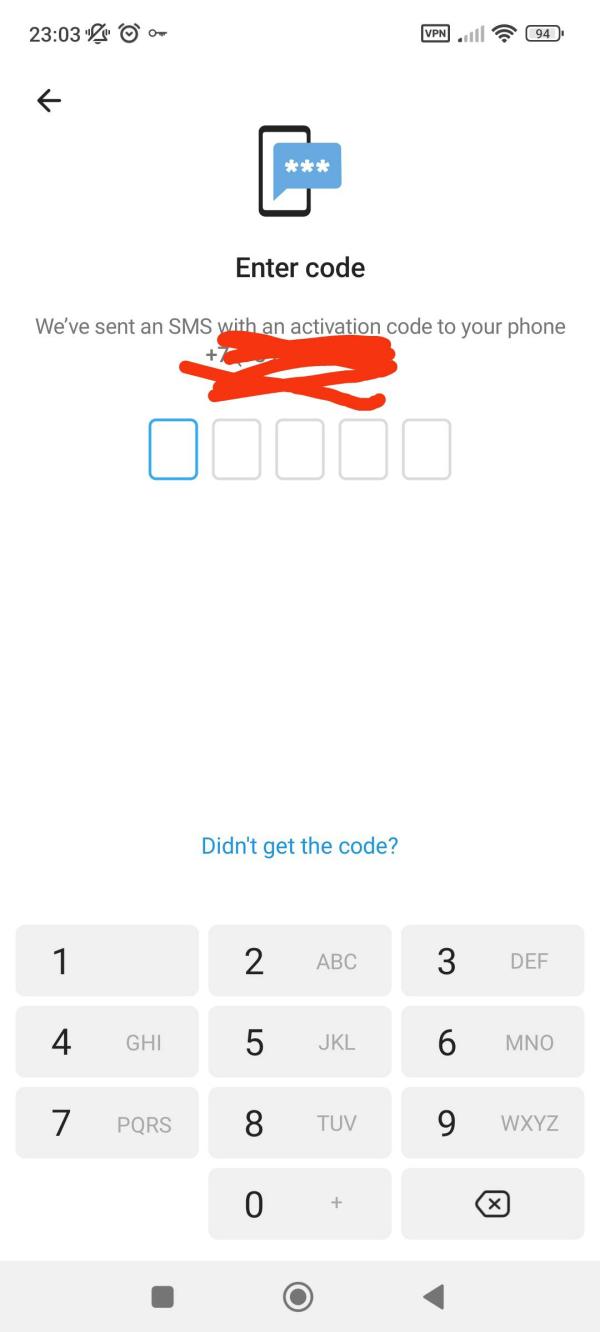
Task: Enter digit 2 ABC on the keypad
Action: tap(300, 961)
